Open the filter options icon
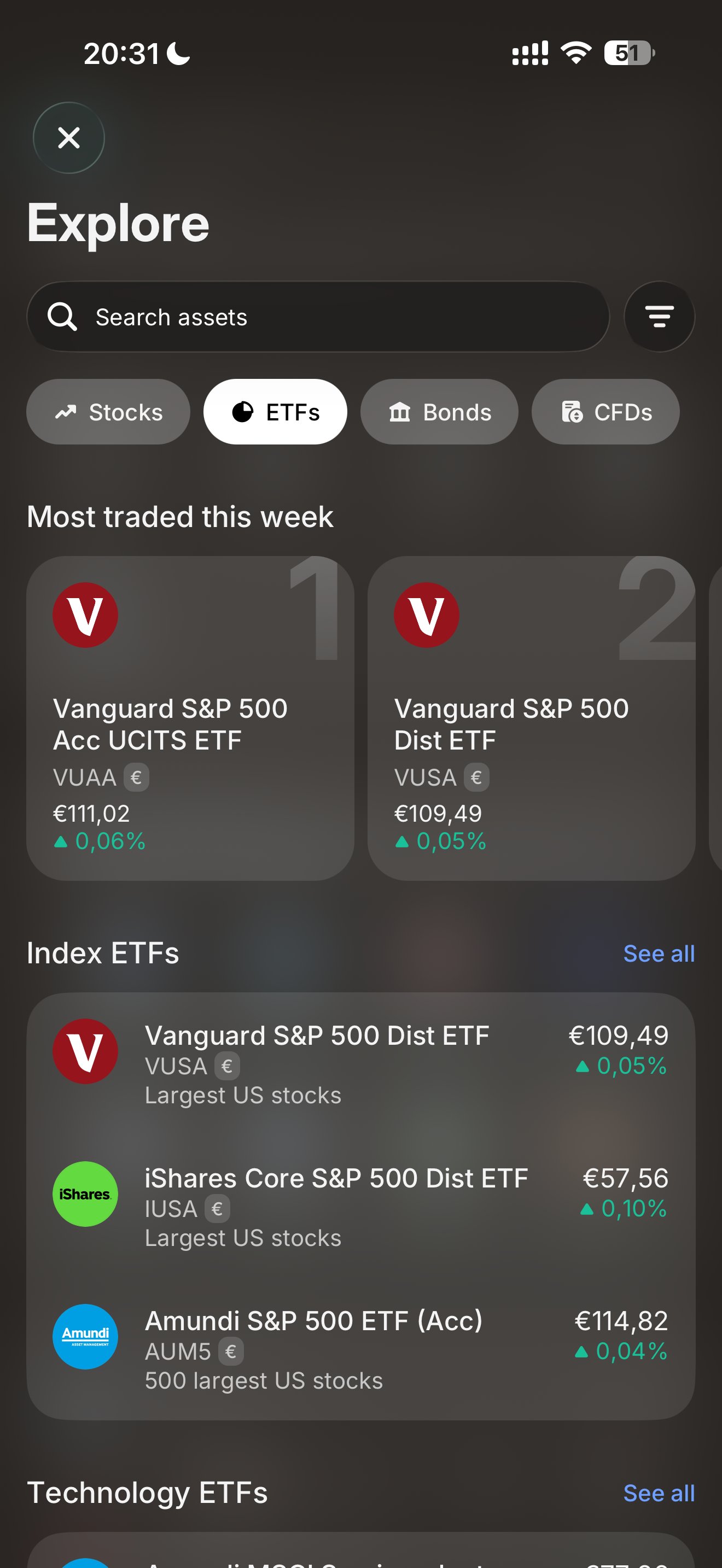 click(x=659, y=317)
